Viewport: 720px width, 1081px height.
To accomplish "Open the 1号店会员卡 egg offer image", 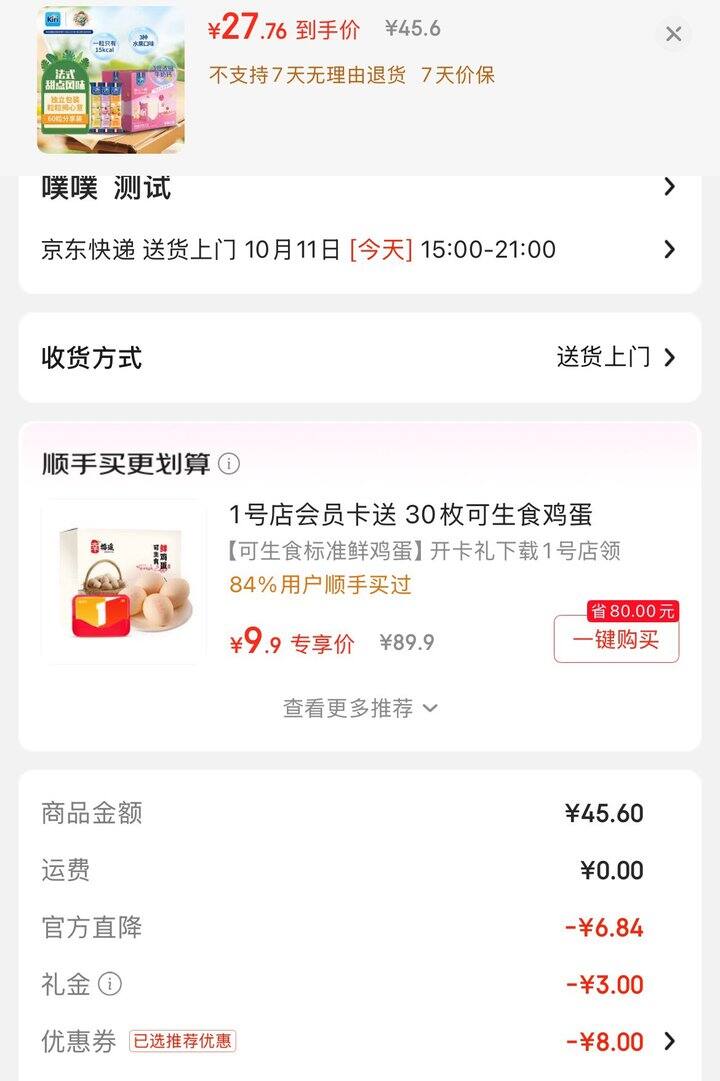I will (124, 582).
